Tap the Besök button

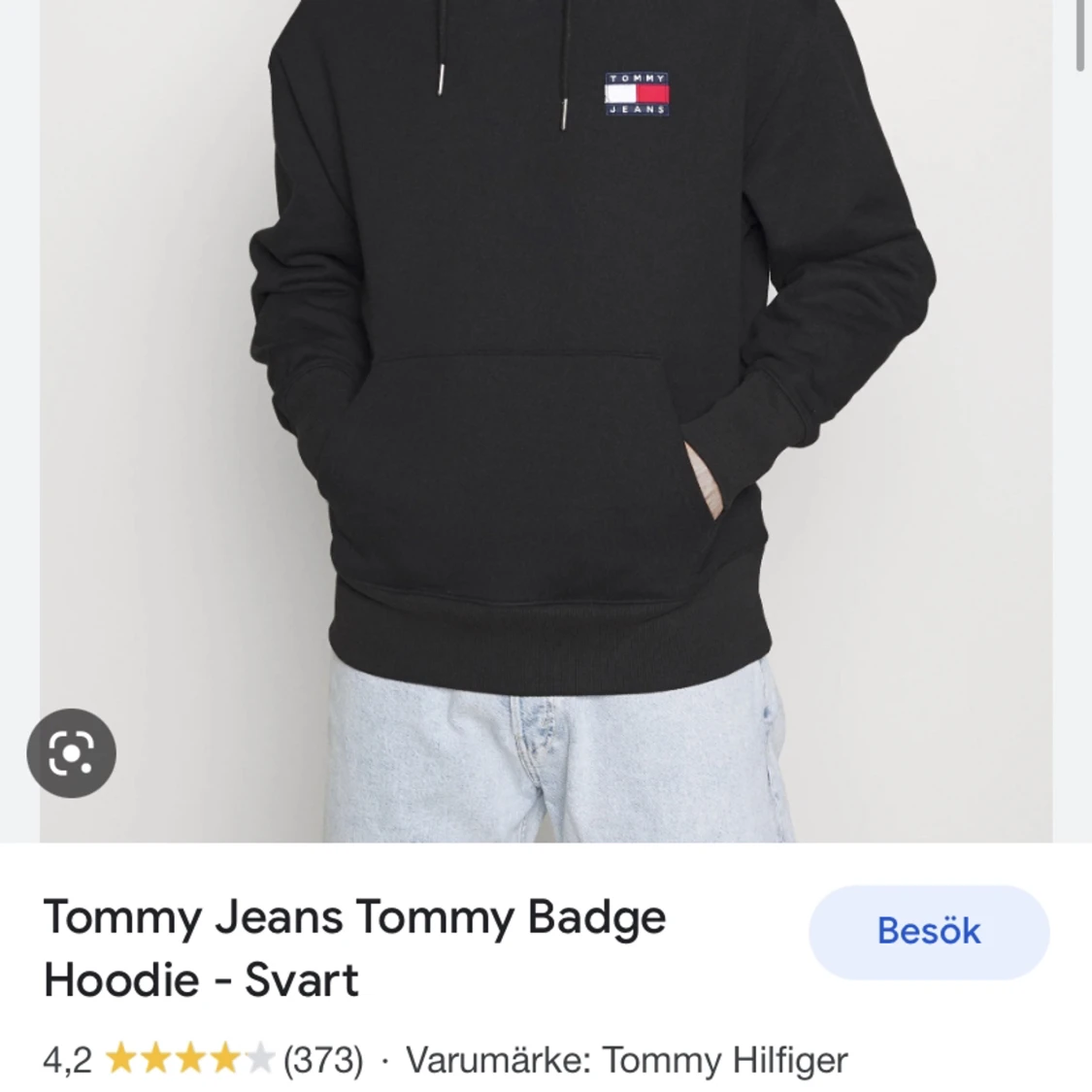point(929,931)
